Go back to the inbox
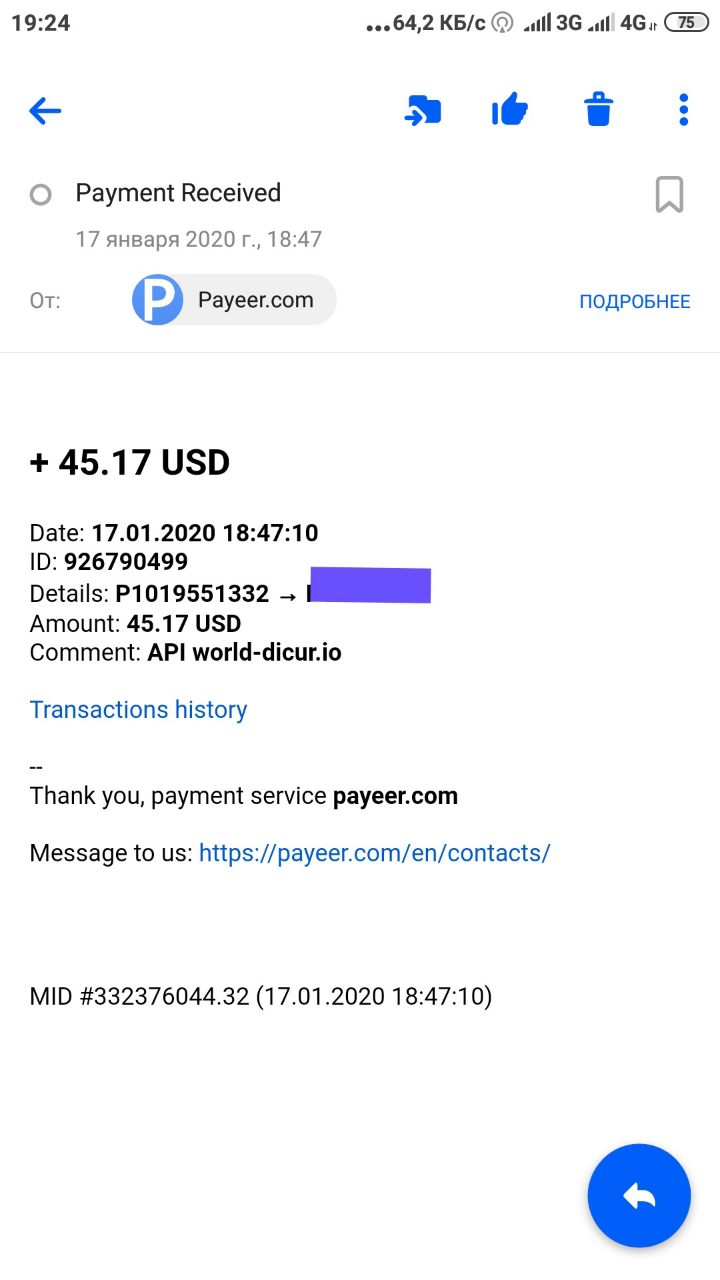 [x=46, y=111]
